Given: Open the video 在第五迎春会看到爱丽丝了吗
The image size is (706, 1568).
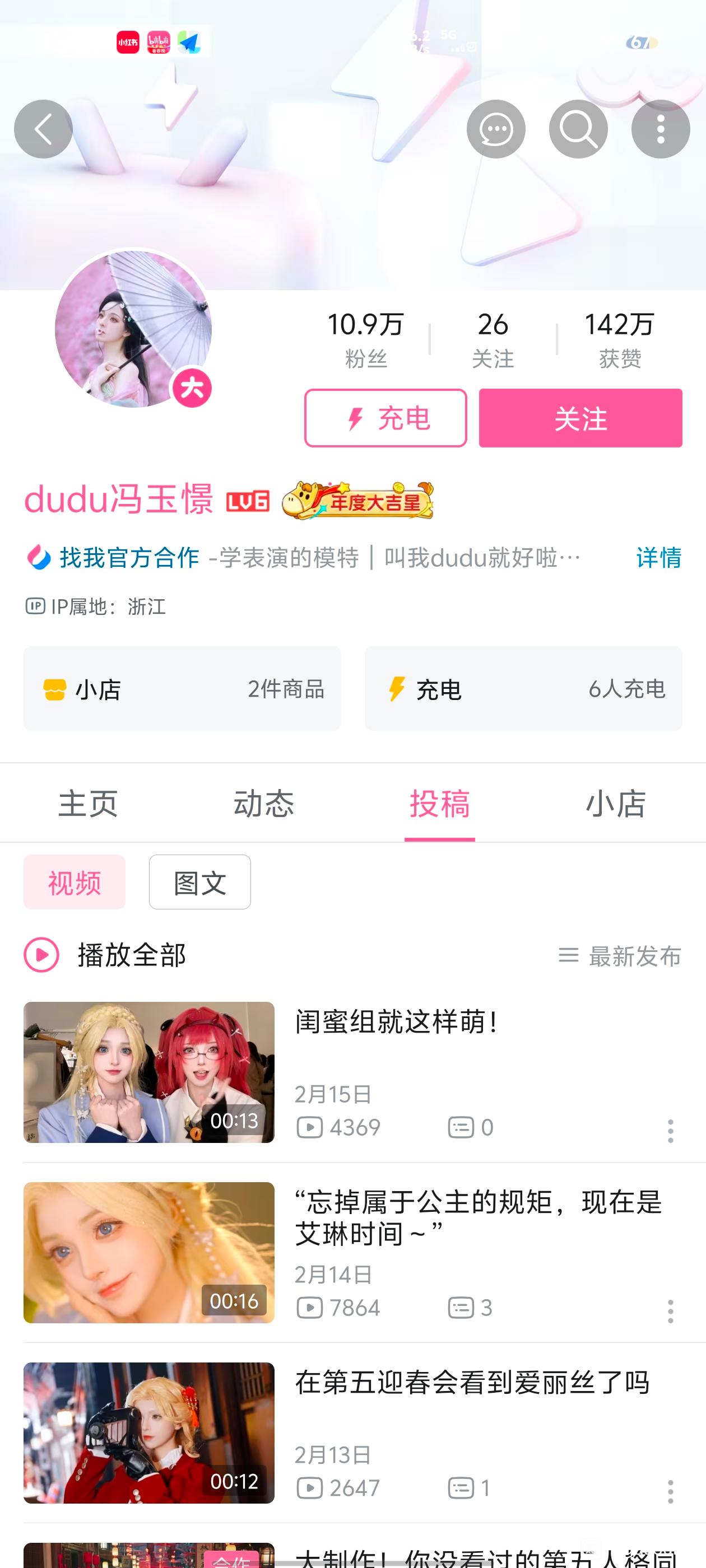Looking at the screenshot, I should coord(472,1383).
